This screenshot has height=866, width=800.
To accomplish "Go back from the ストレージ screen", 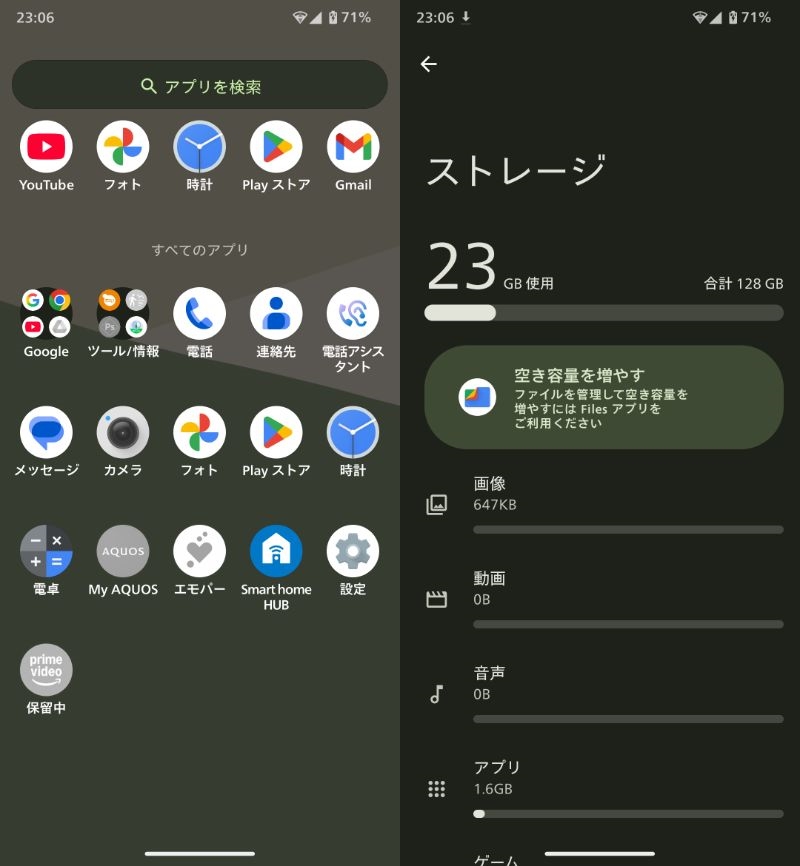I will [429, 64].
